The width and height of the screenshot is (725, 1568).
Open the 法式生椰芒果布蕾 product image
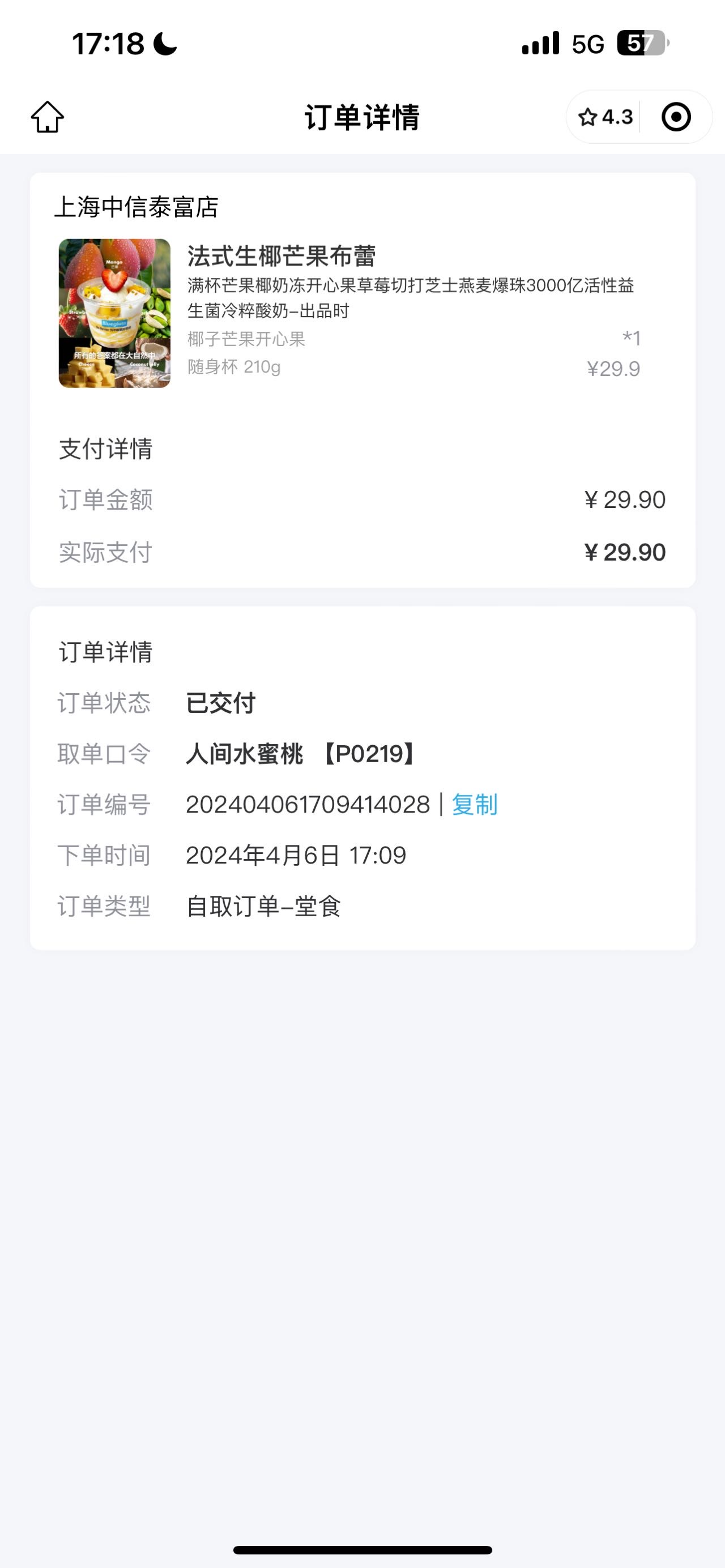114,313
